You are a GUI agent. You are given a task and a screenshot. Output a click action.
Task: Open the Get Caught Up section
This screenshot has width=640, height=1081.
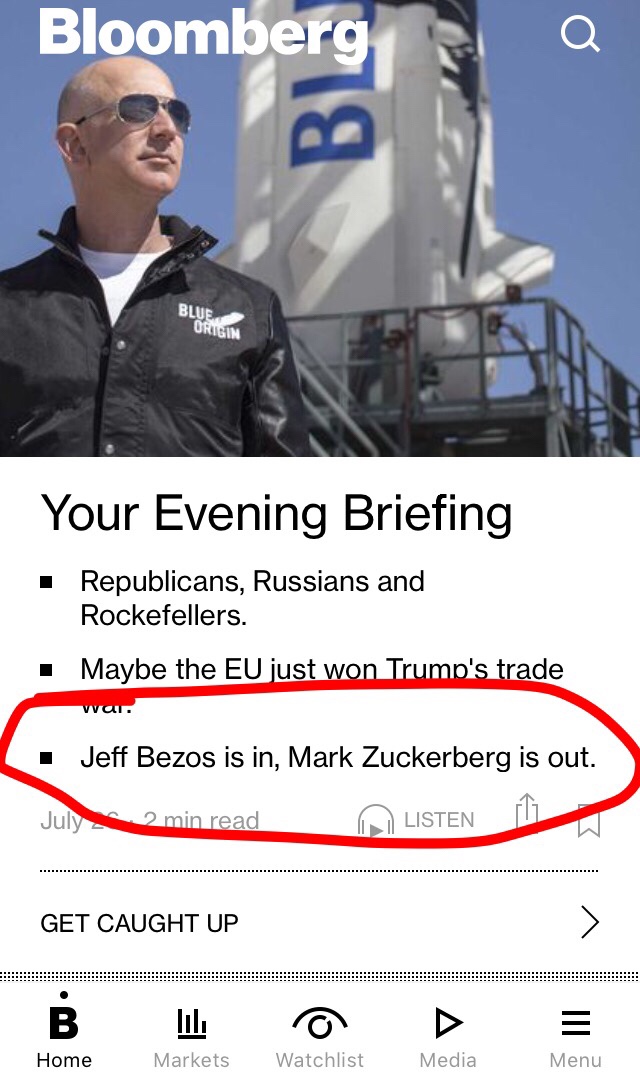click(320, 922)
